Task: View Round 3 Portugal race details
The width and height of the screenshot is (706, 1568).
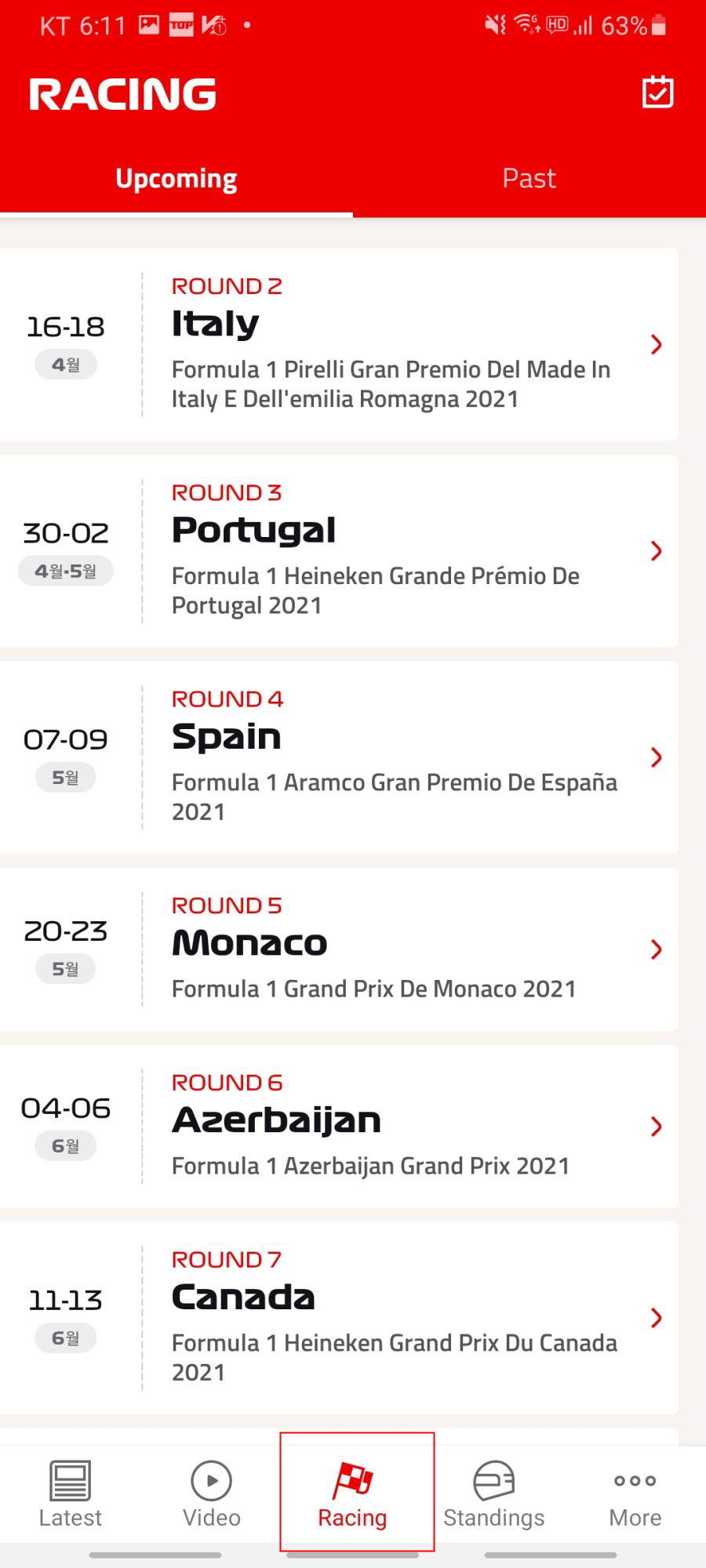Action: pyautogui.click(x=339, y=551)
